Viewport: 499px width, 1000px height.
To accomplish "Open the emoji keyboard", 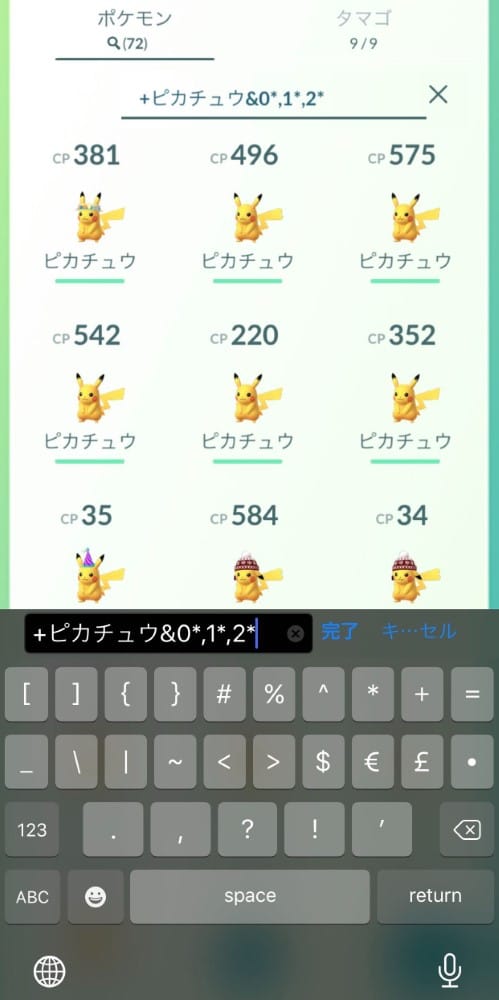I will coord(96,897).
